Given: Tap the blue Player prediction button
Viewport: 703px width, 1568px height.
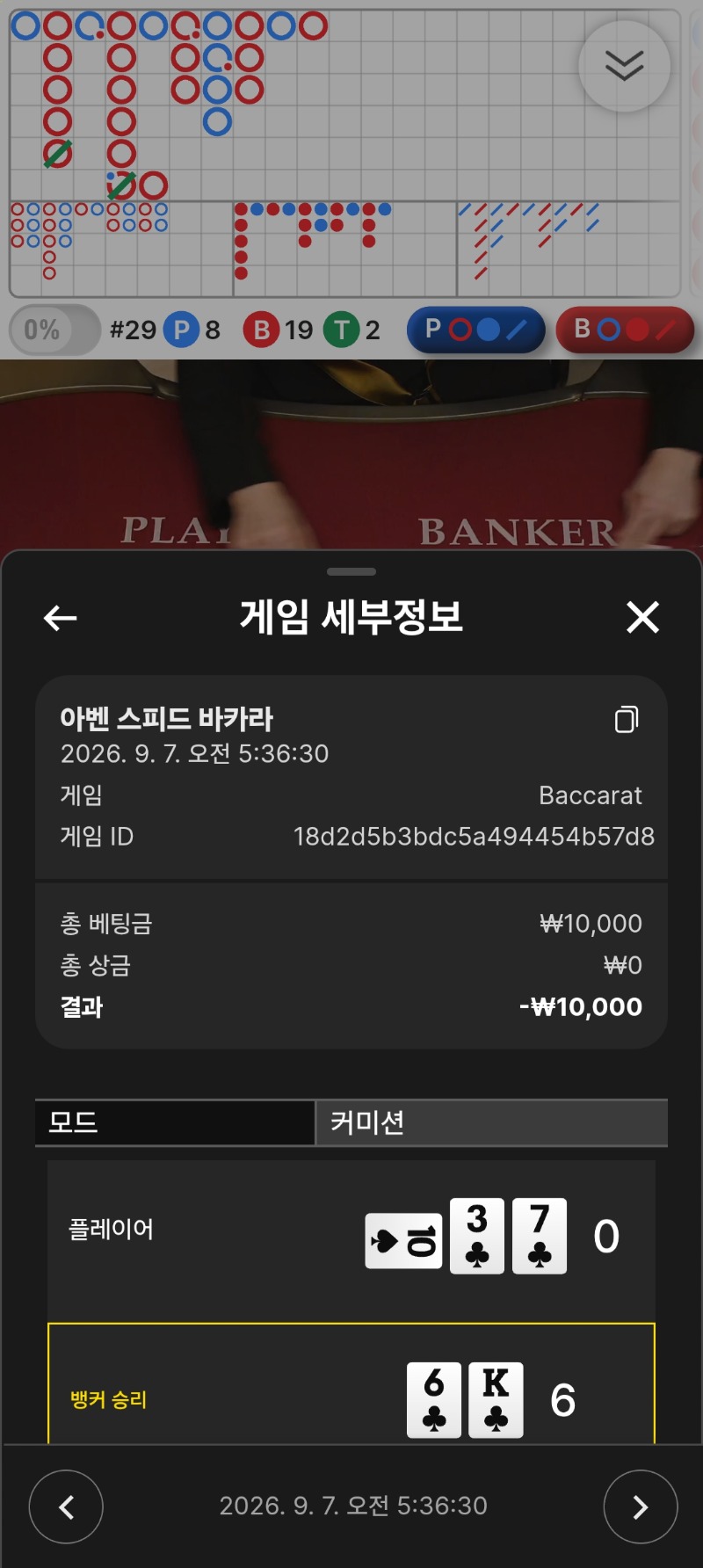Looking at the screenshot, I should [x=475, y=330].
